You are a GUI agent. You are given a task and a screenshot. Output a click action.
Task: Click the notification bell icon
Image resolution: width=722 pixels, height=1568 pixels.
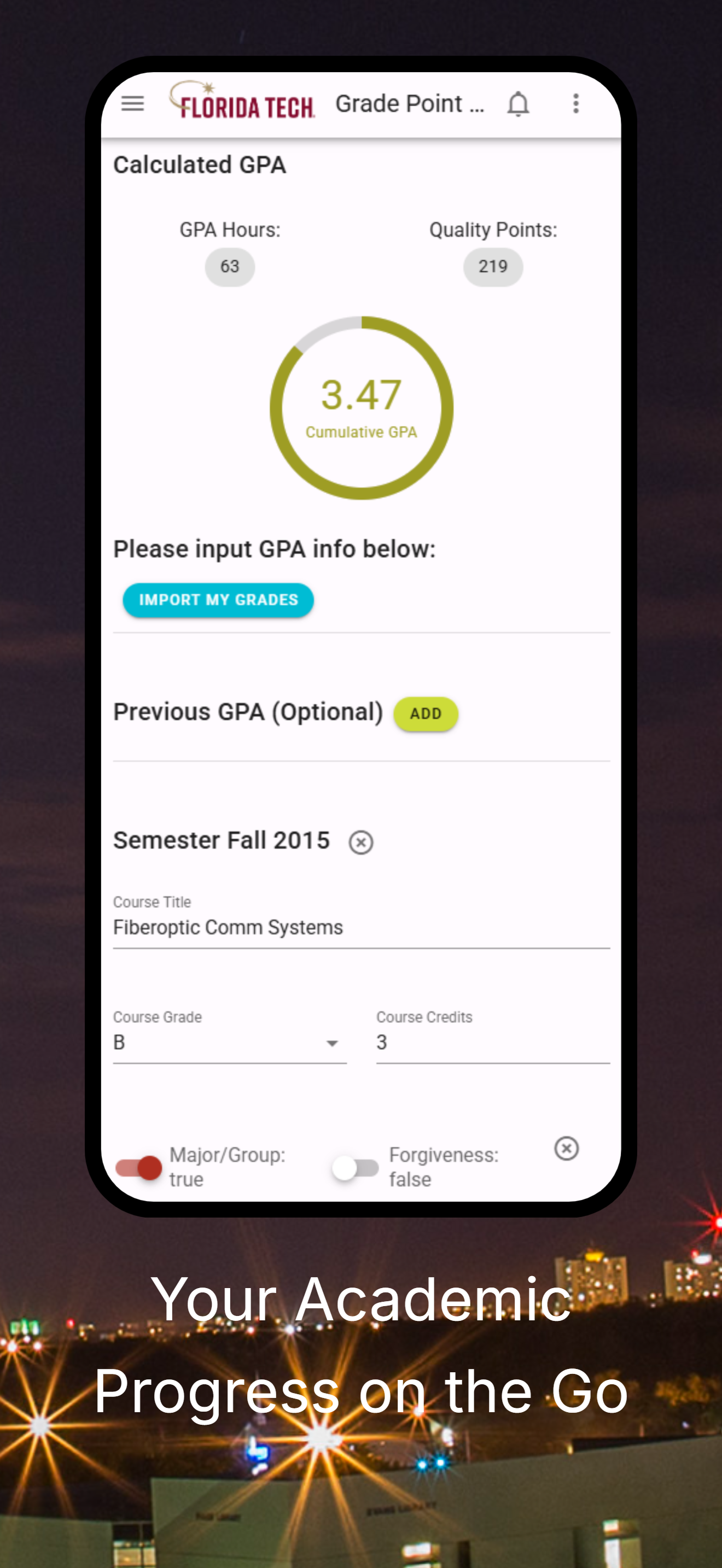point(519,103)
